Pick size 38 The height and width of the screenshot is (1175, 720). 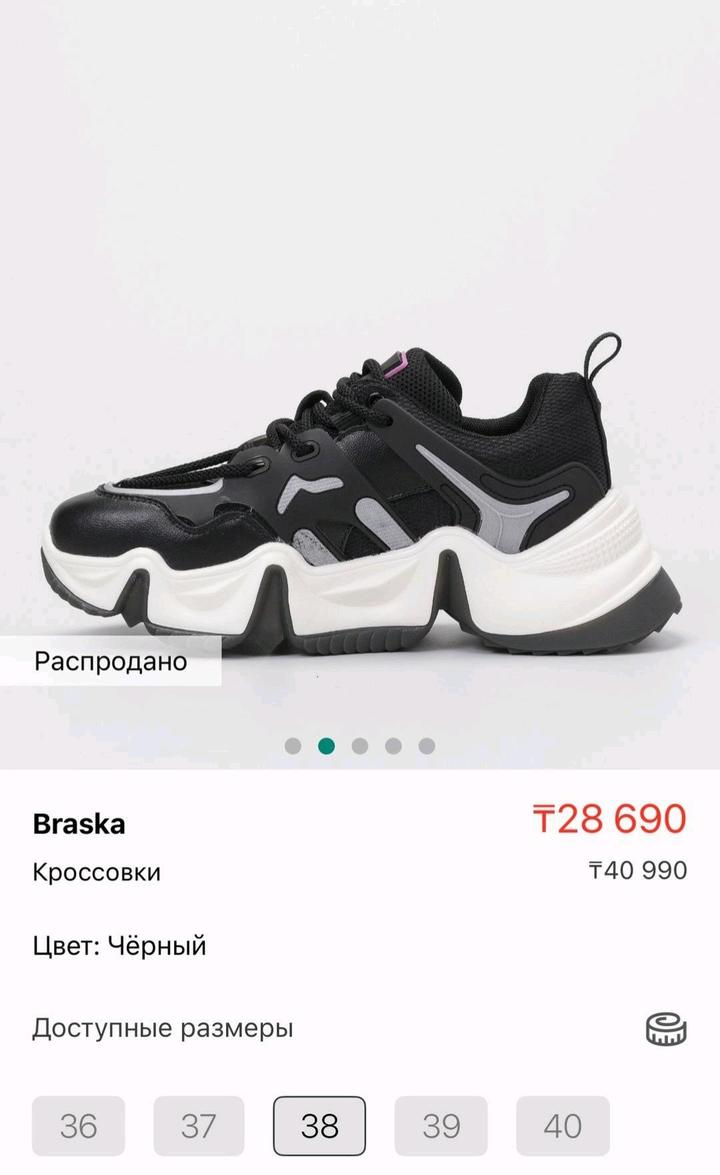coord(320,1126)
